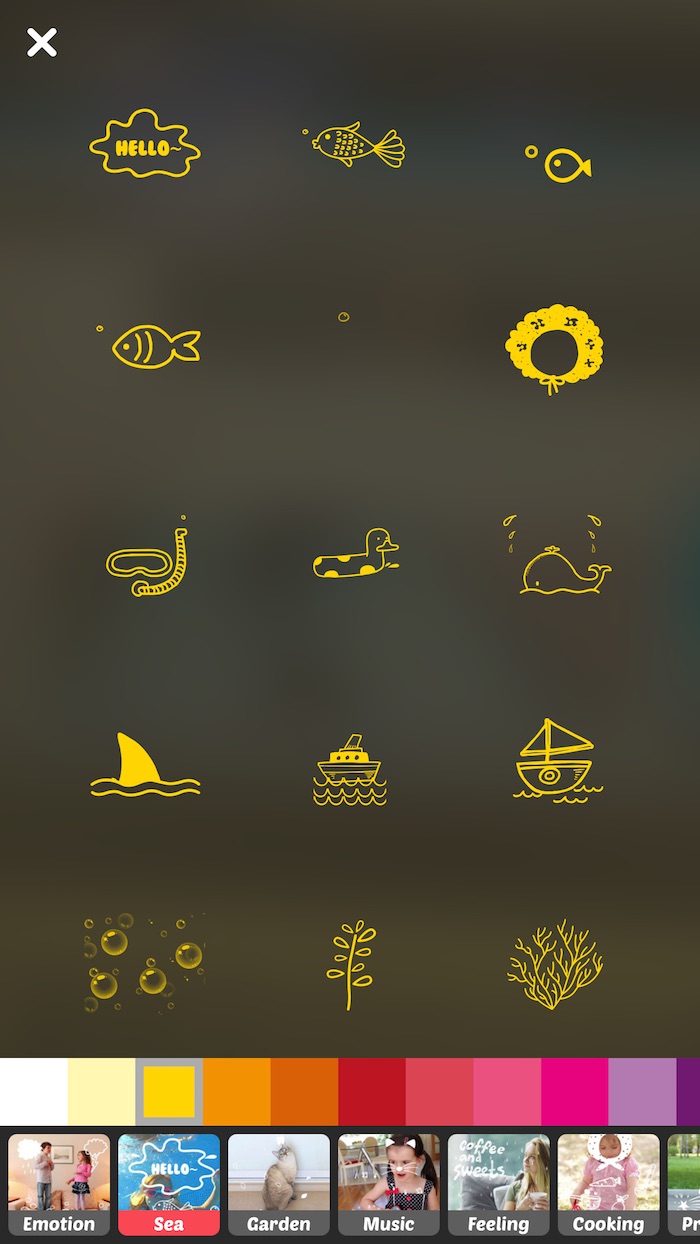Apply the dark red color swatch
The height and width of the screenshot is (1244, 700).
point(372,1092)
